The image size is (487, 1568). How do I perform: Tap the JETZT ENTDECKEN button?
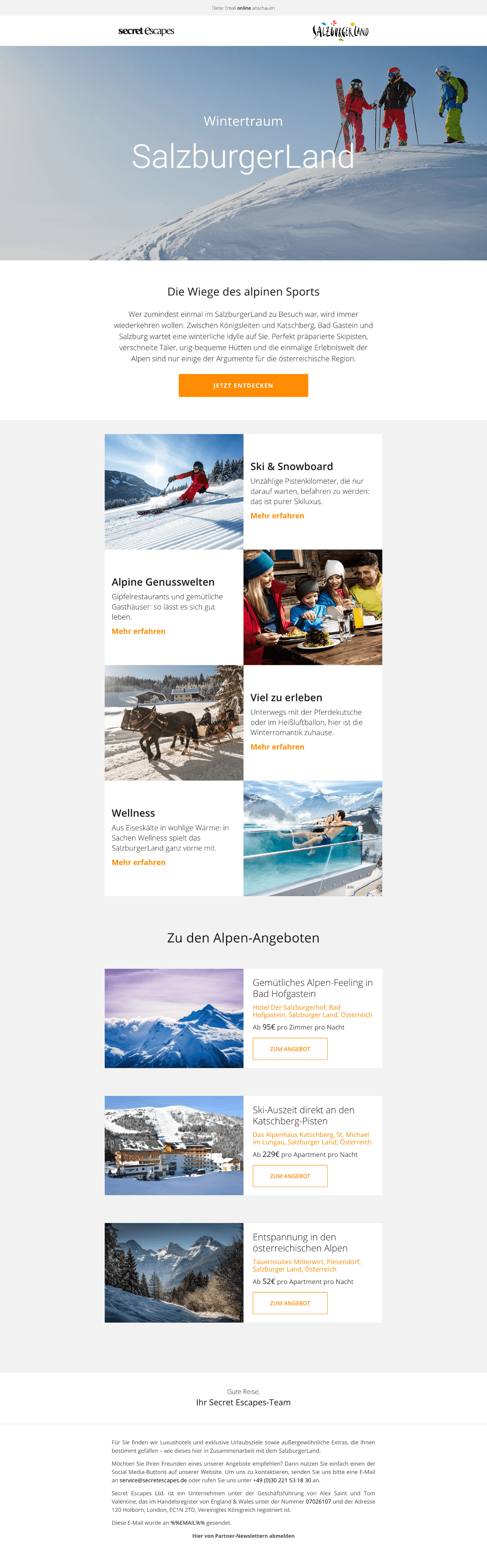[243, 385]
